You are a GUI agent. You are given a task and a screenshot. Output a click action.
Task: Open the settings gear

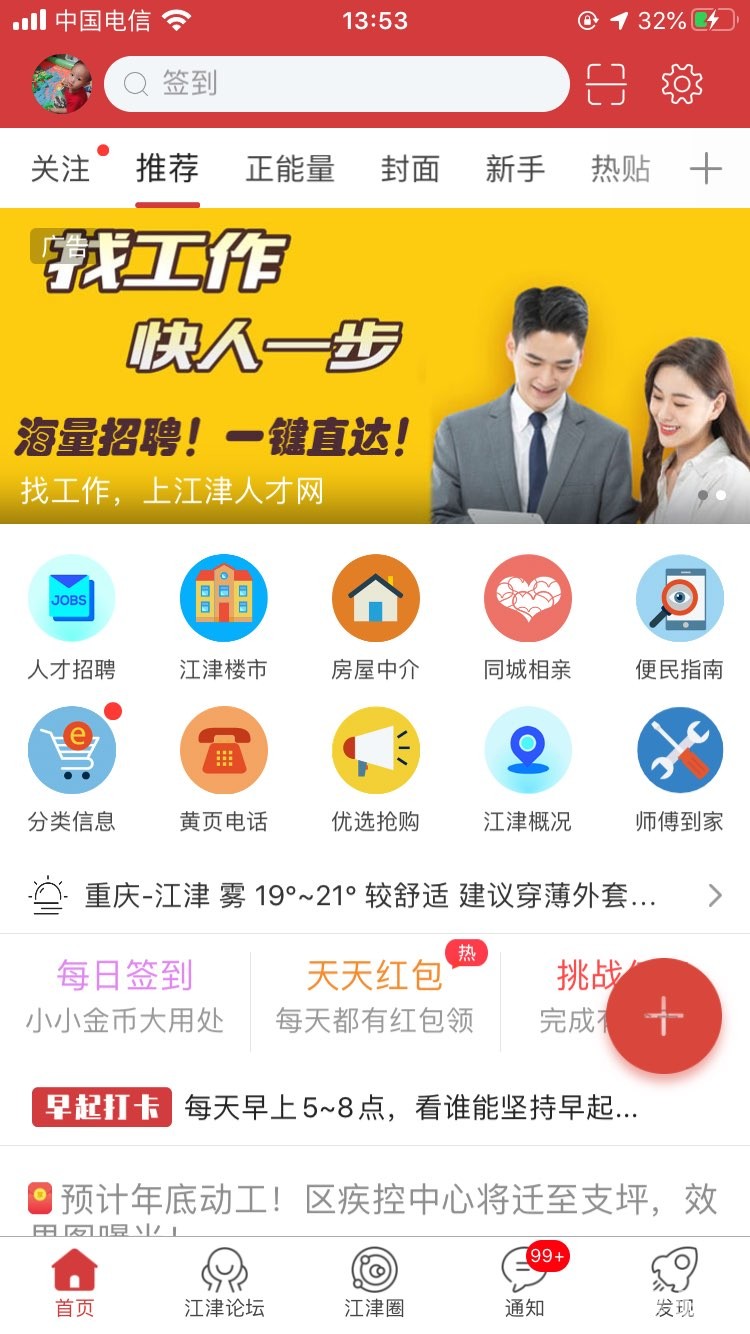[x=682, y=84]
